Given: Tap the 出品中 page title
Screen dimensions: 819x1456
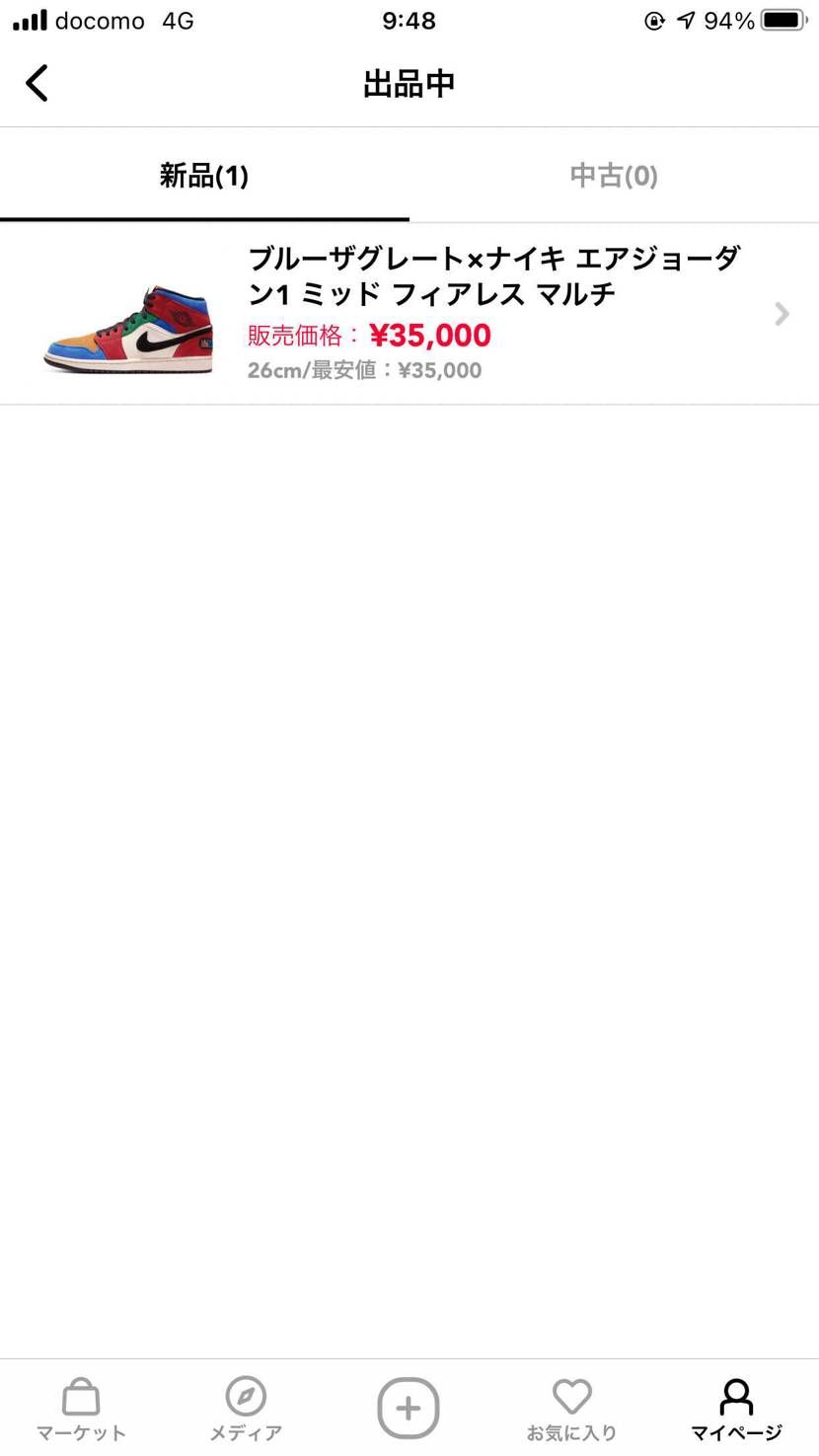Looking at the screenshot, I should point(409,83).
